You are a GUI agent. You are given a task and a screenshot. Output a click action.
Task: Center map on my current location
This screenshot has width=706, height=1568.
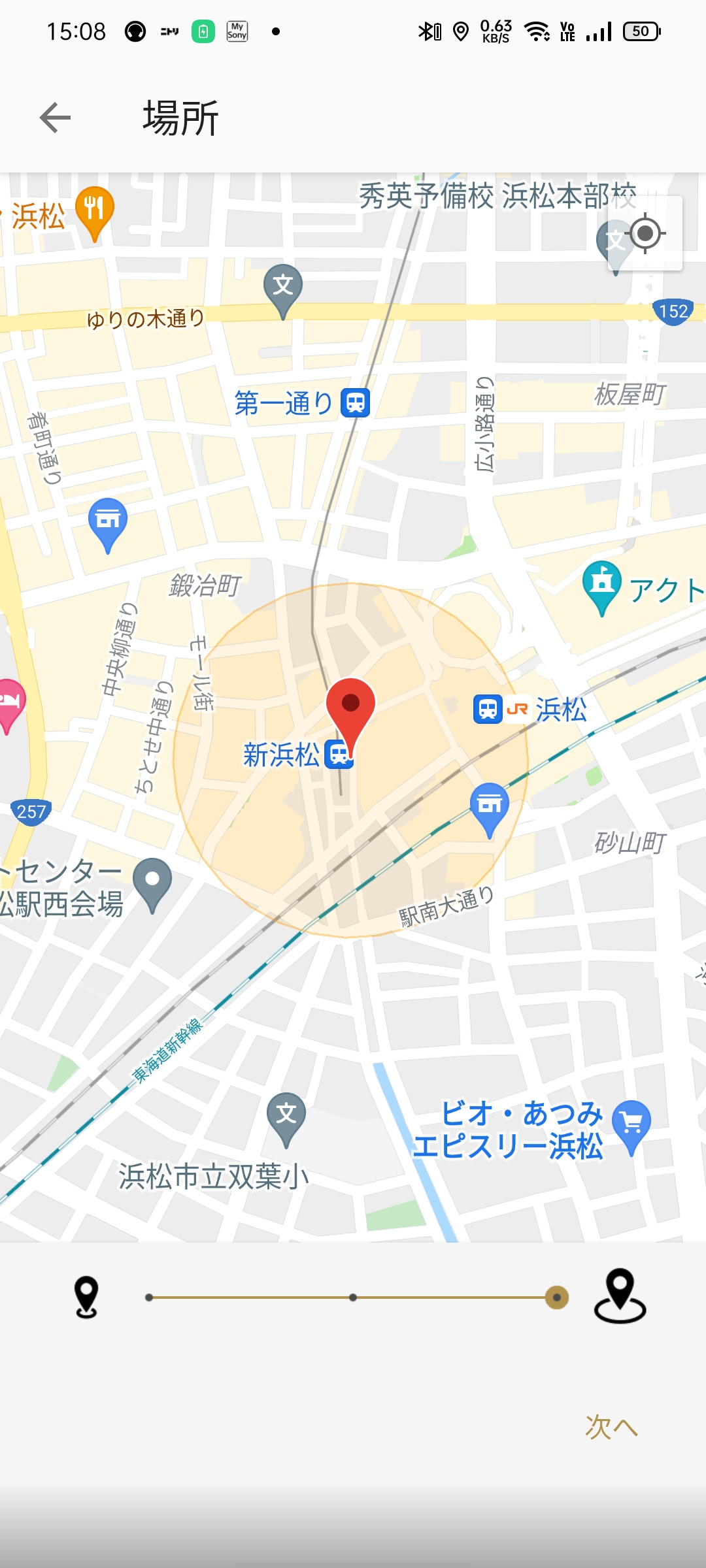645,233
